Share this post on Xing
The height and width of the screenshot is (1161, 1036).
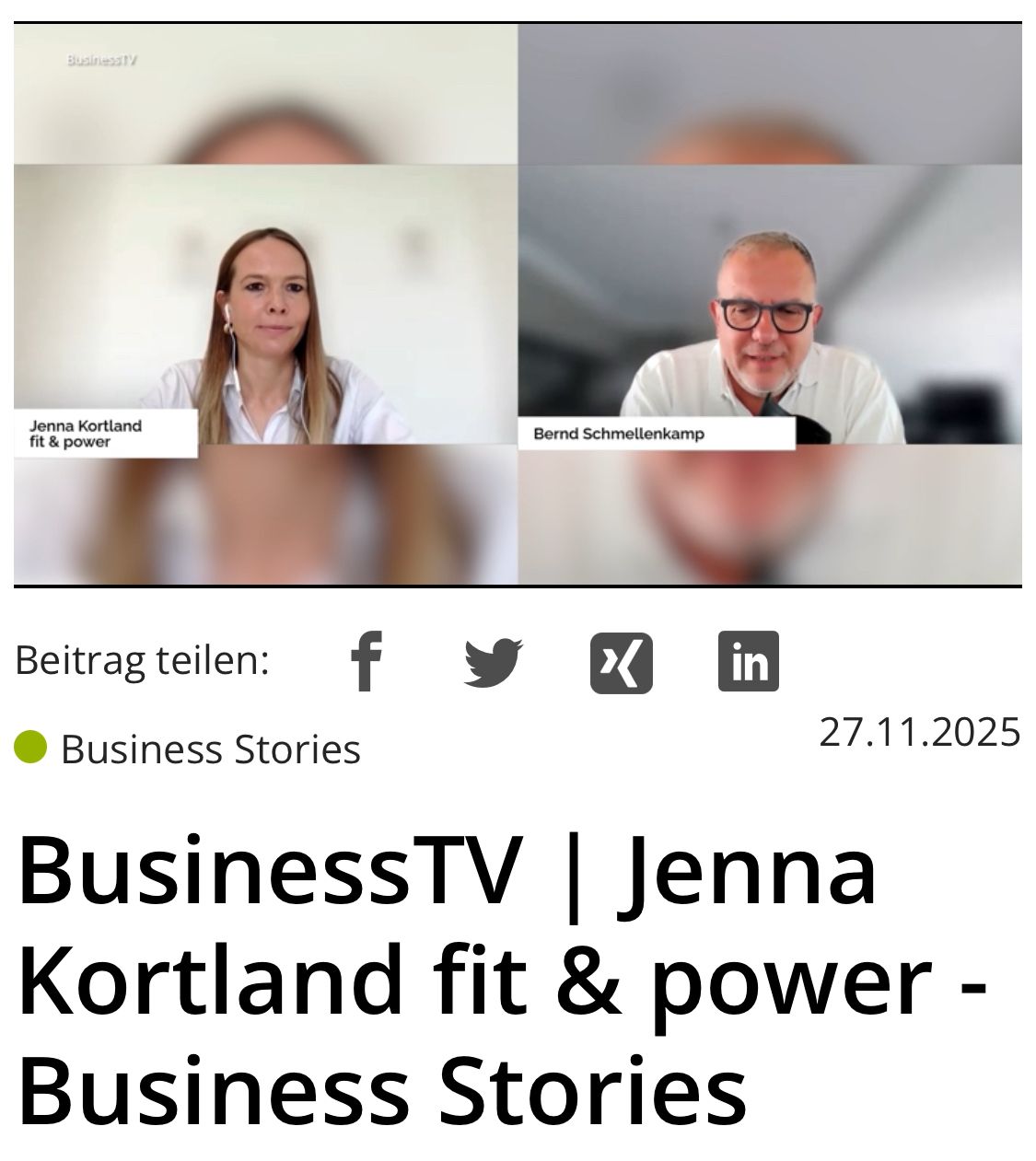point(621,661)
